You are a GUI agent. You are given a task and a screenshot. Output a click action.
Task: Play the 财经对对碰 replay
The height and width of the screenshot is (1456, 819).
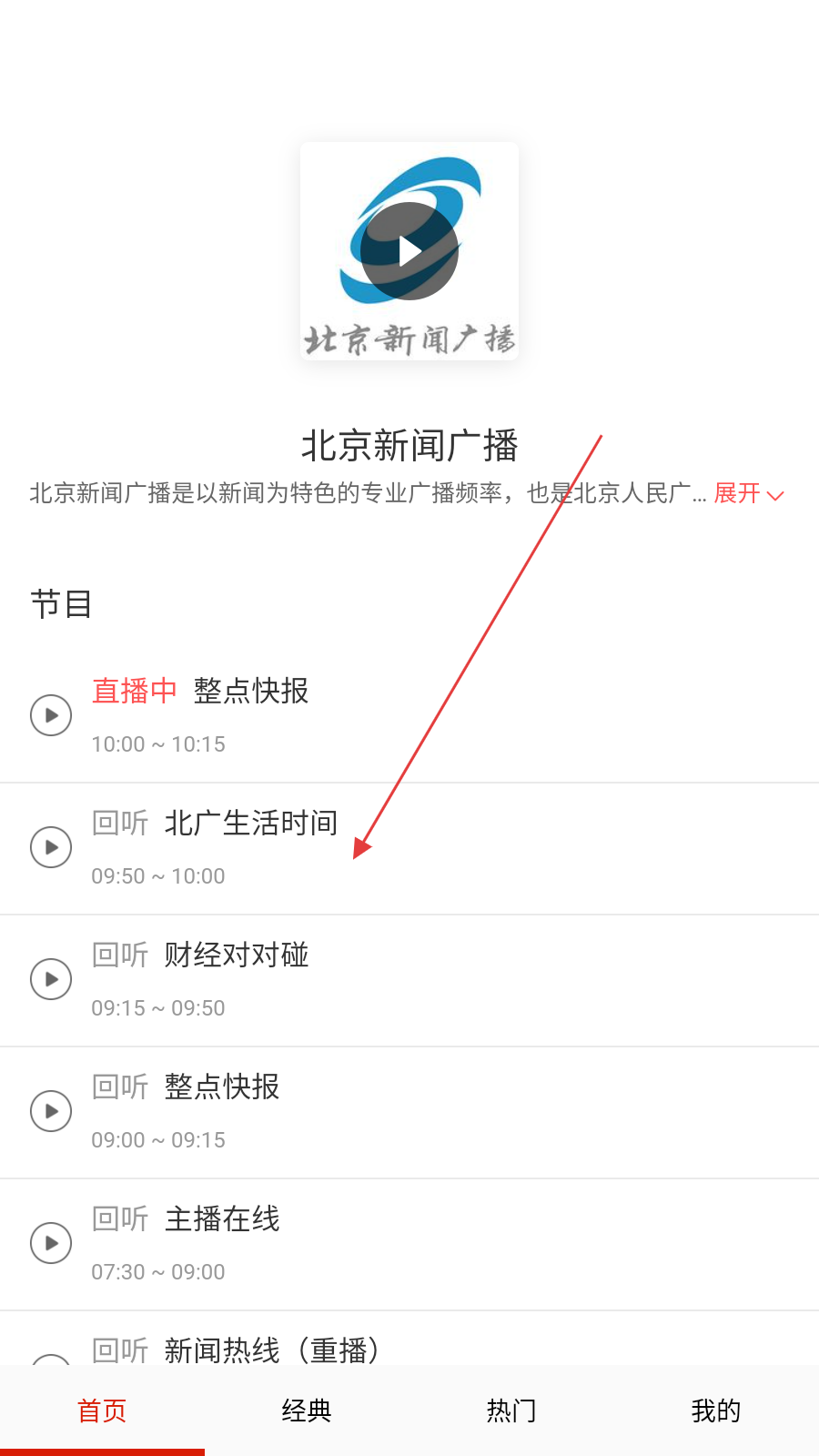[51, 979]
